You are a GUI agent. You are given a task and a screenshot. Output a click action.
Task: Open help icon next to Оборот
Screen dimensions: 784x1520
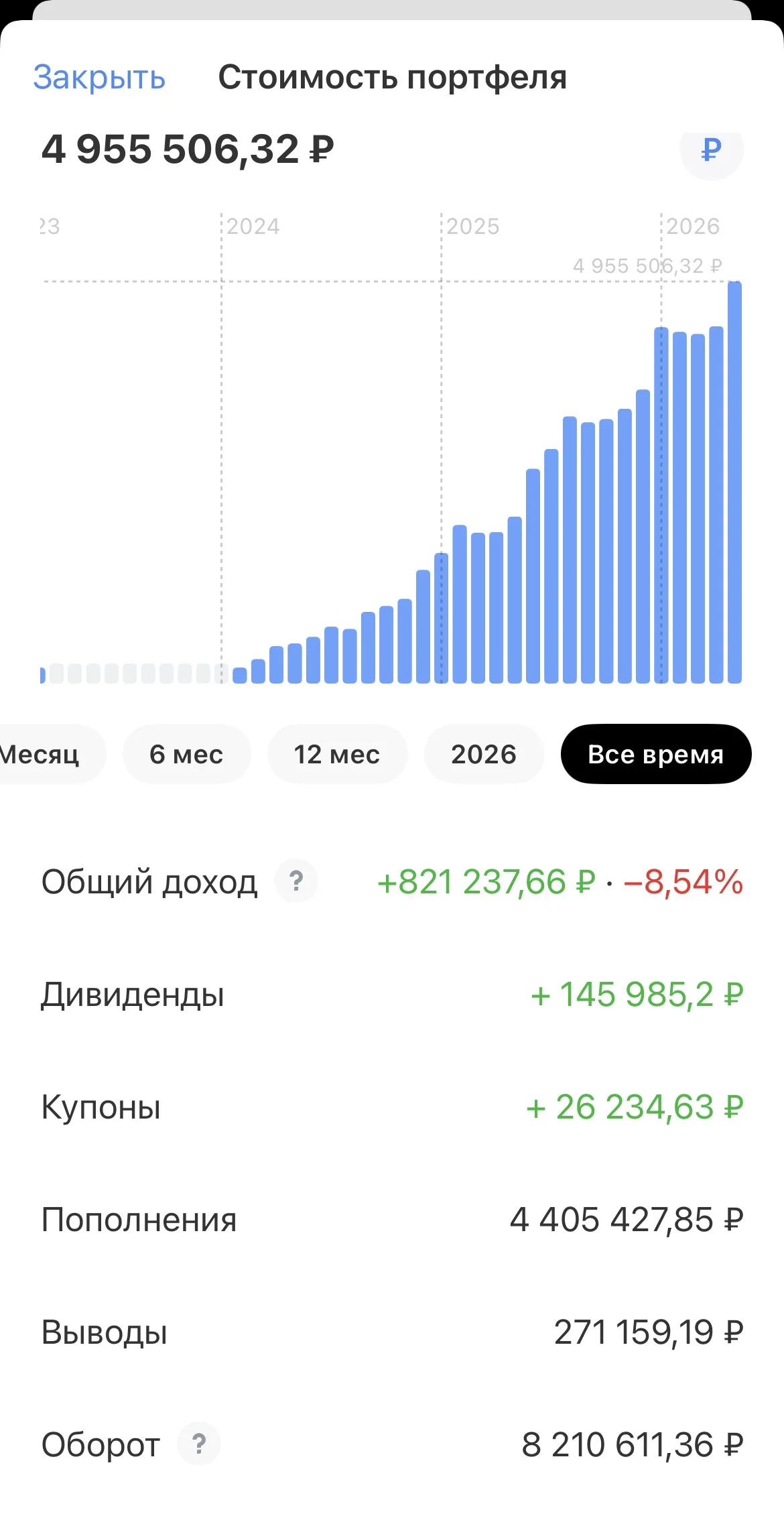(x=198, y=1444)
